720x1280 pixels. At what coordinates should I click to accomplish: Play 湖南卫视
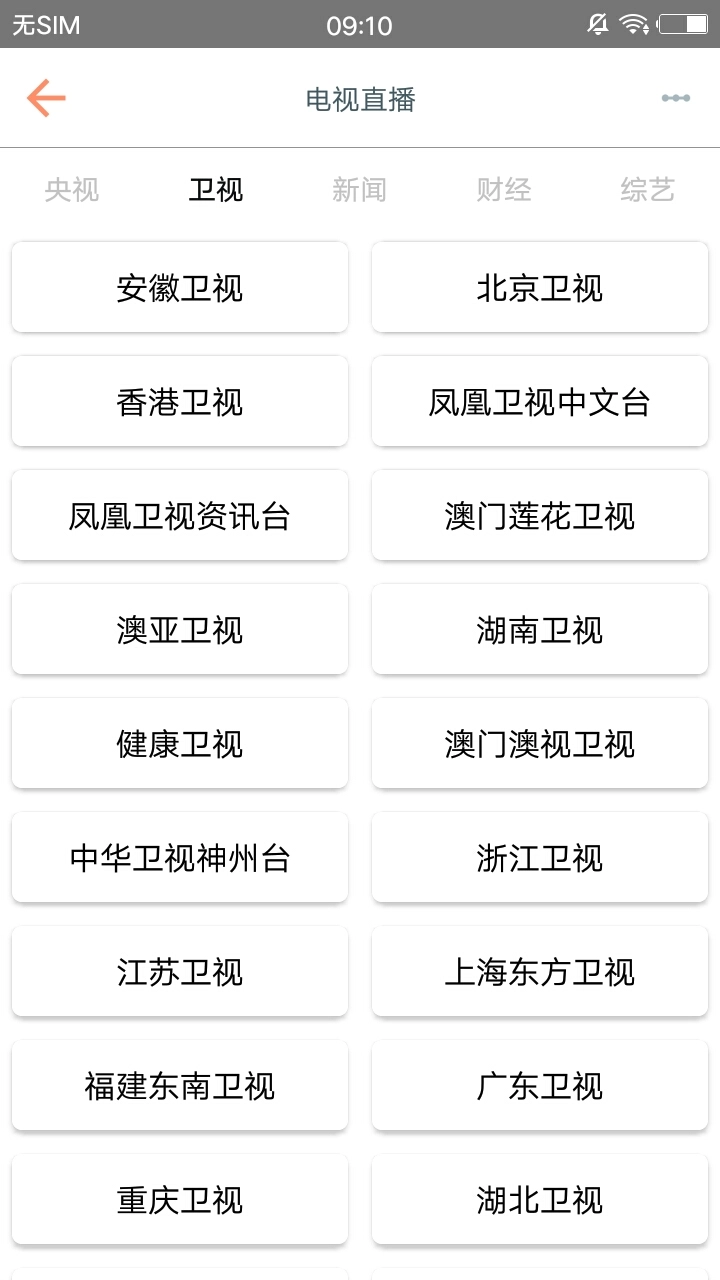click(x=539, y=629)
